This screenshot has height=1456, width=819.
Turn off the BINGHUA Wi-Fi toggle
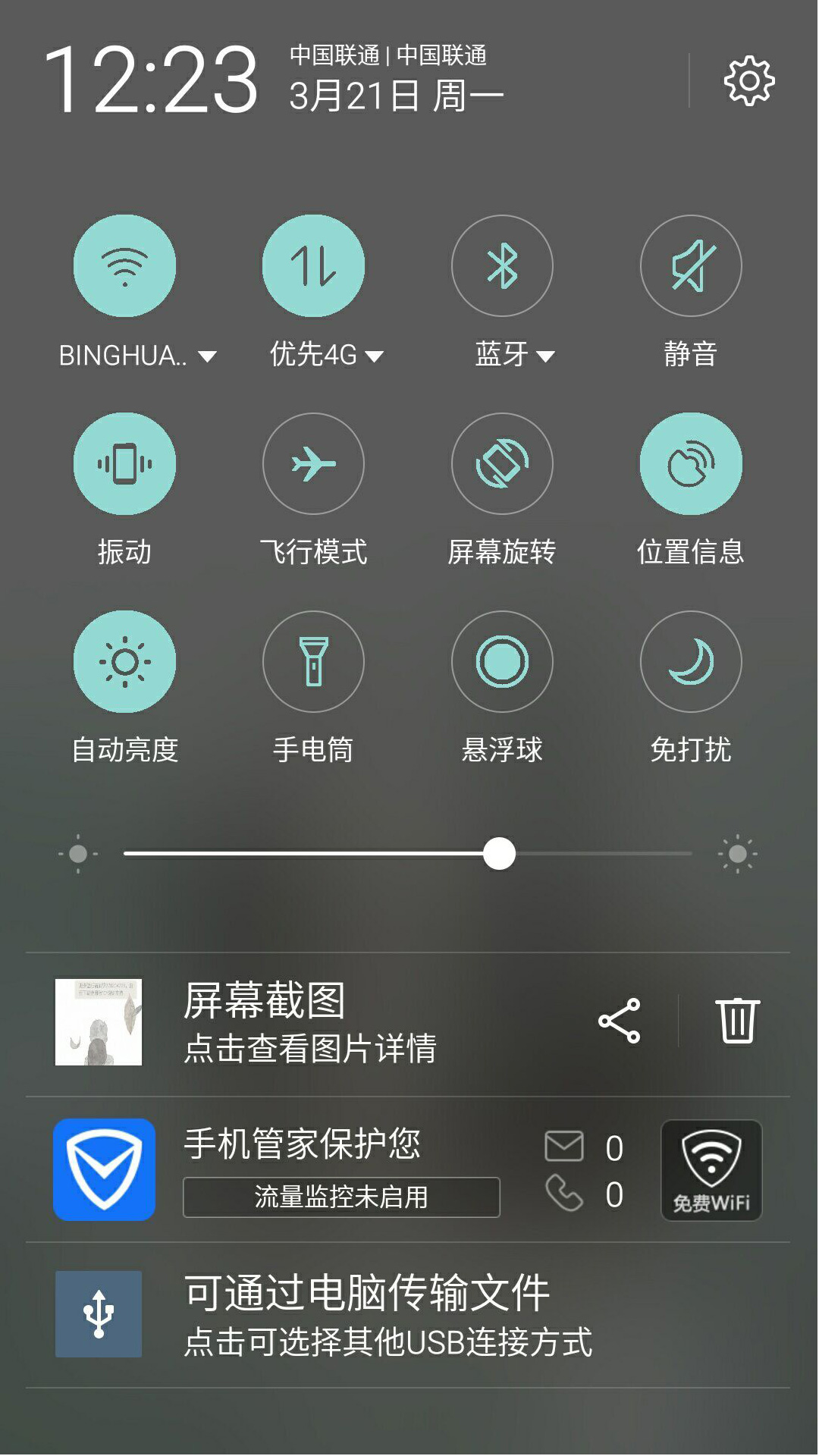coord(124,266)
